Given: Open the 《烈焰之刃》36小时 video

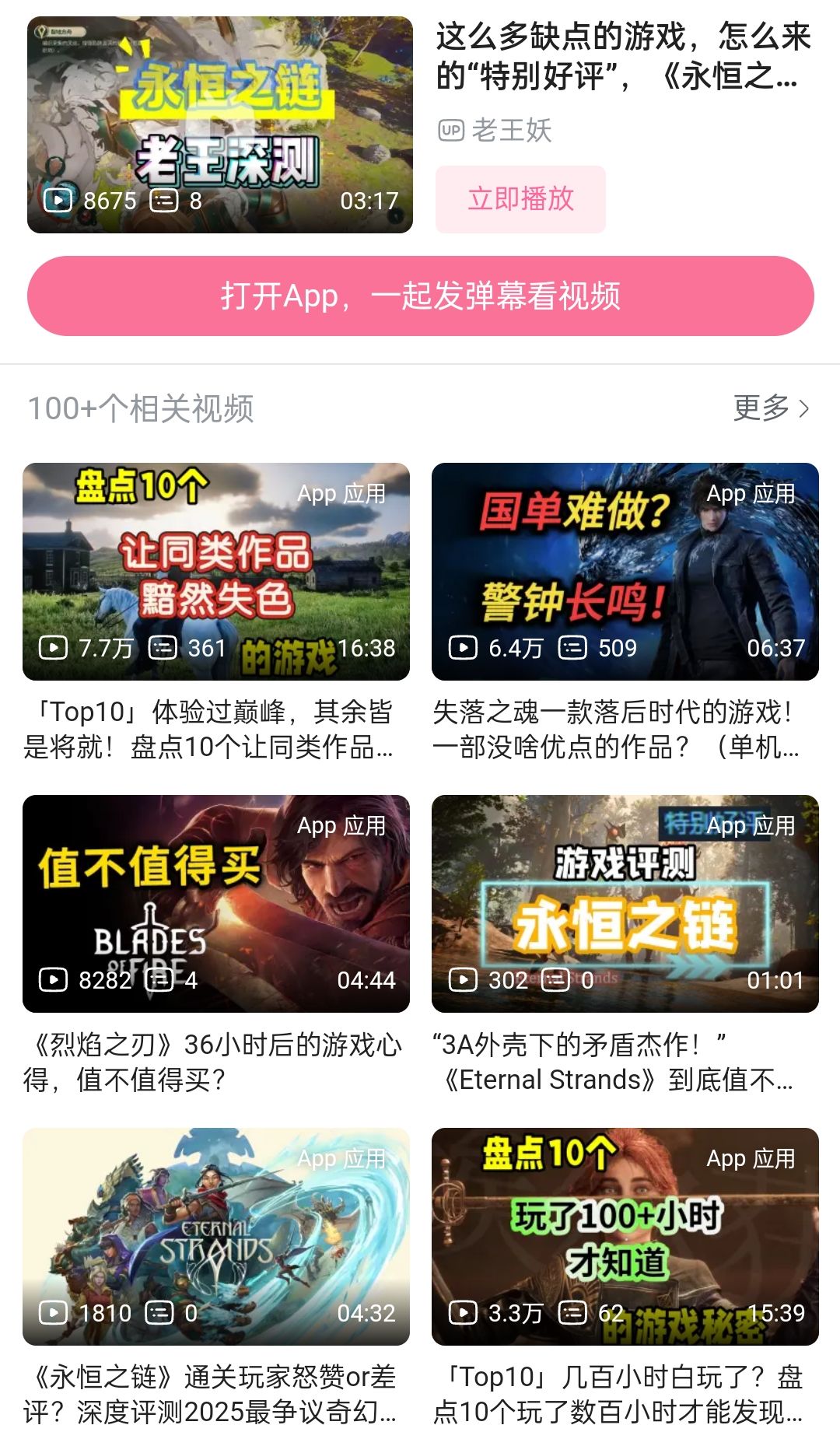Looking at the screenshot, I should pyautogui.click(x=216, y=904).
